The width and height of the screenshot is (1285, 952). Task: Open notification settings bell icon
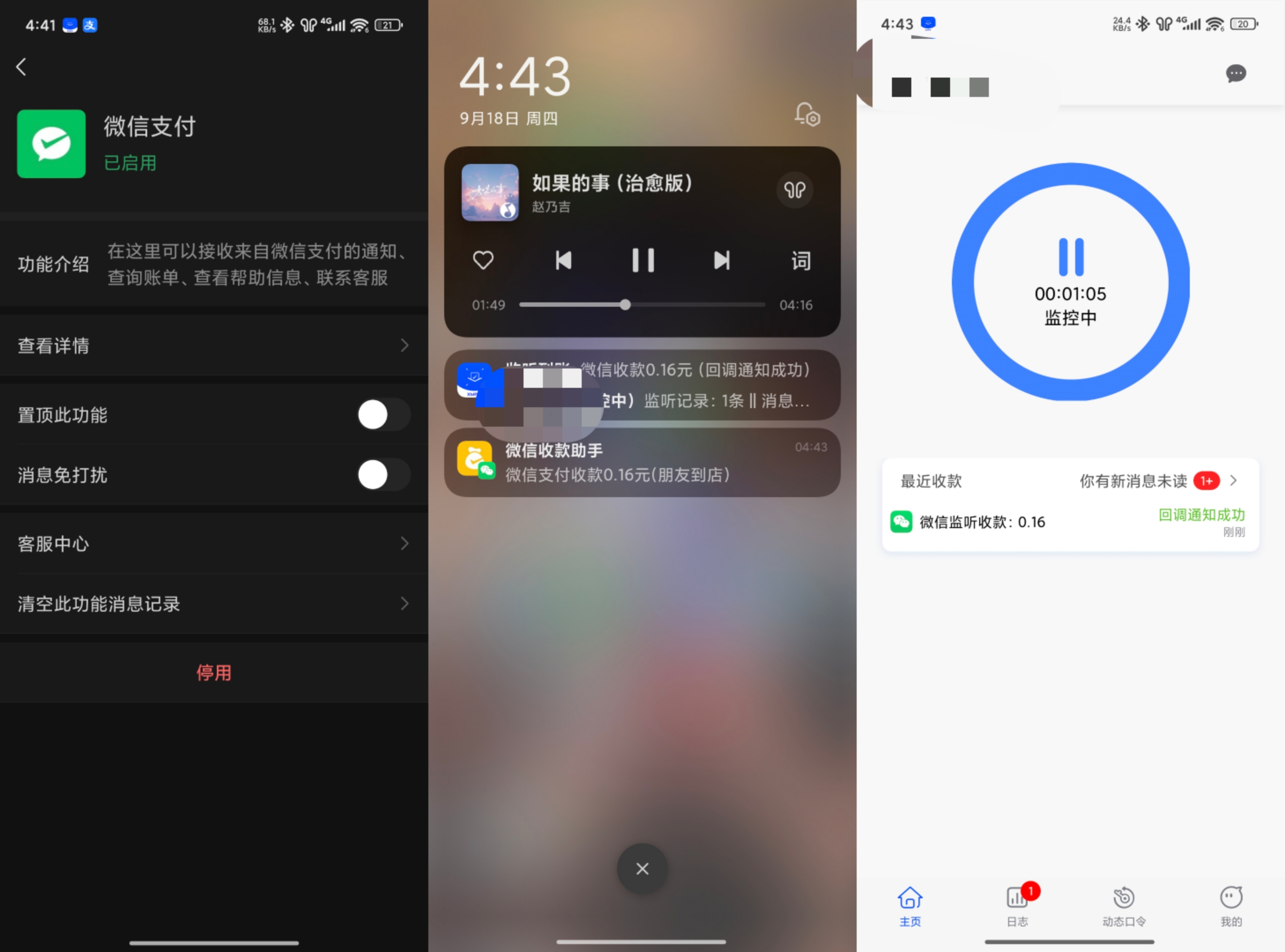coord(807,114)
